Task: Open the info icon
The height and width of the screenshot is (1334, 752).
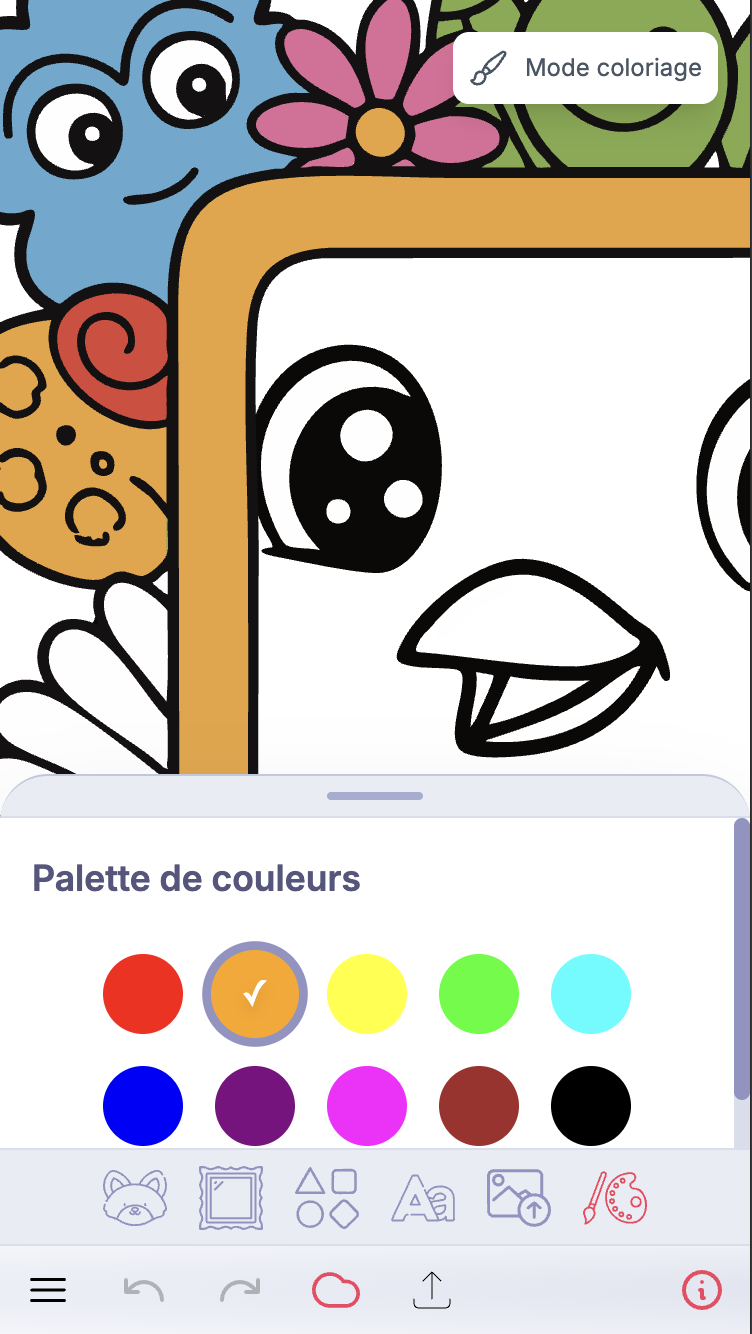Action: point(702,1290)
